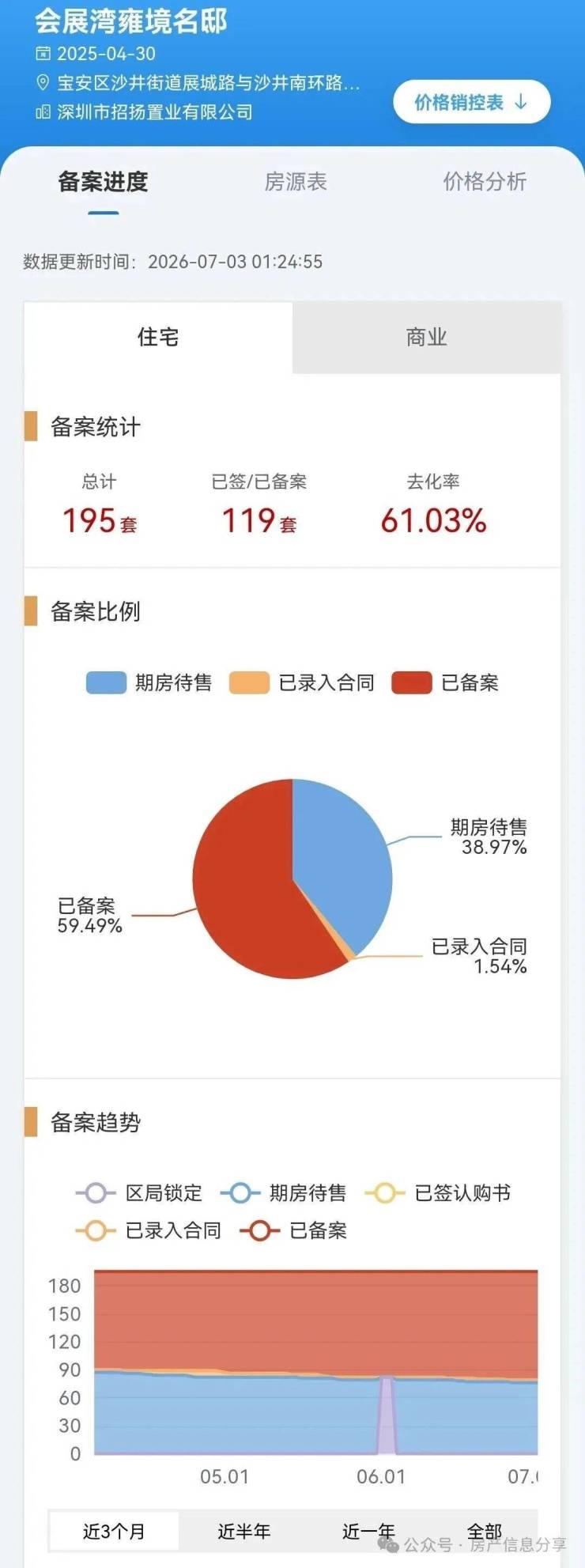The height and width of the screenshot is (1568, 585).
Task: Toggle the 已签认购书 trend series
Action: pyautogui.click(x=438, y=1192)
